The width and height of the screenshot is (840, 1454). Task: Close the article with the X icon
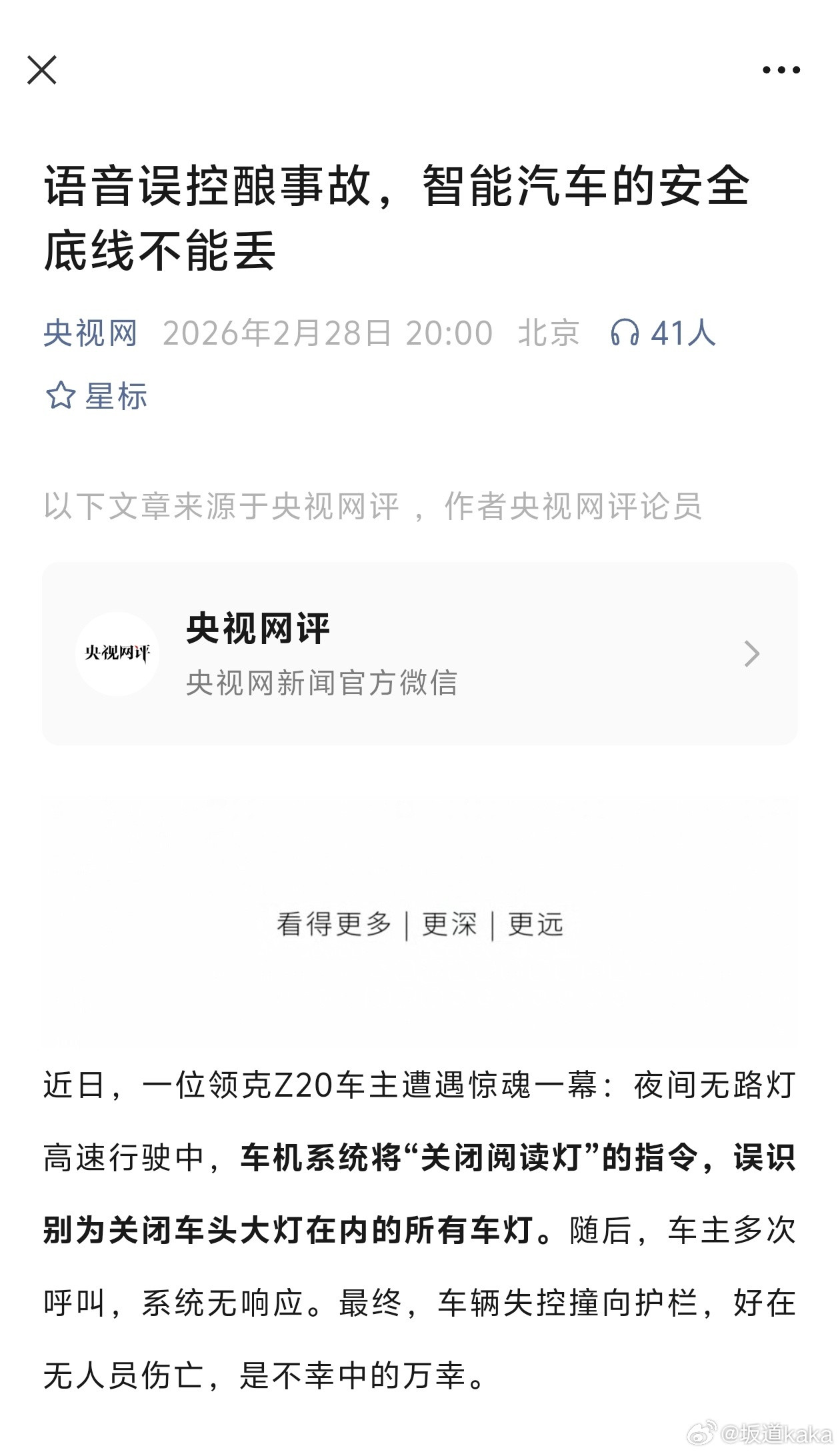(44, 69)
